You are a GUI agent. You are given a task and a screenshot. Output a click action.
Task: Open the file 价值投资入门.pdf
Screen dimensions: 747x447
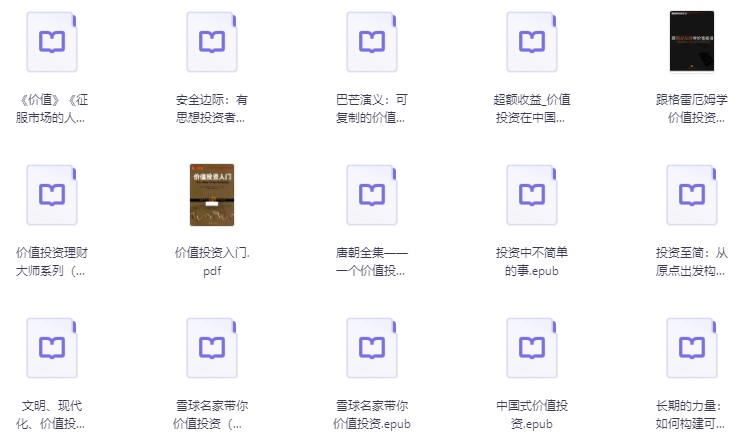212,195
